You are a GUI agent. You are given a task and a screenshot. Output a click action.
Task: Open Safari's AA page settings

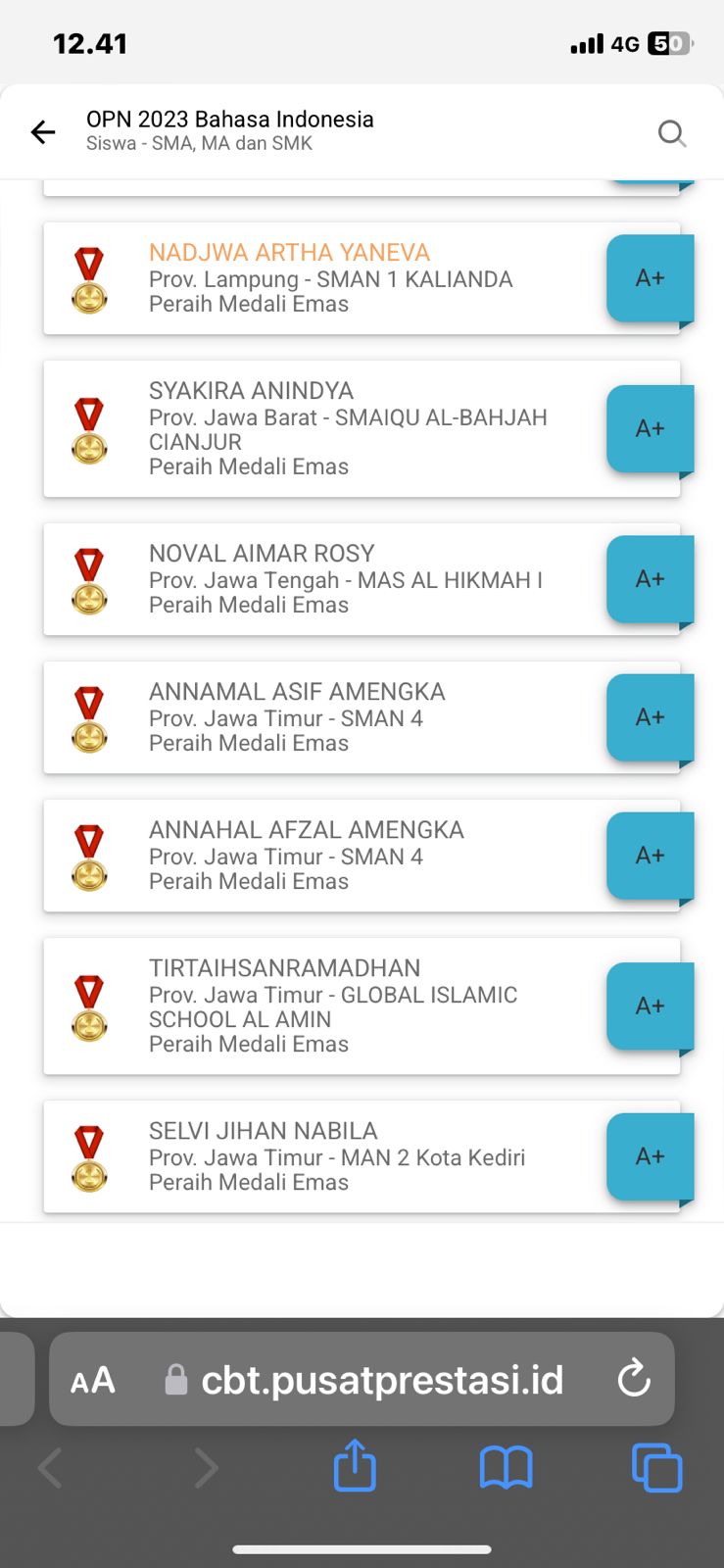(x=93, y=1381)
